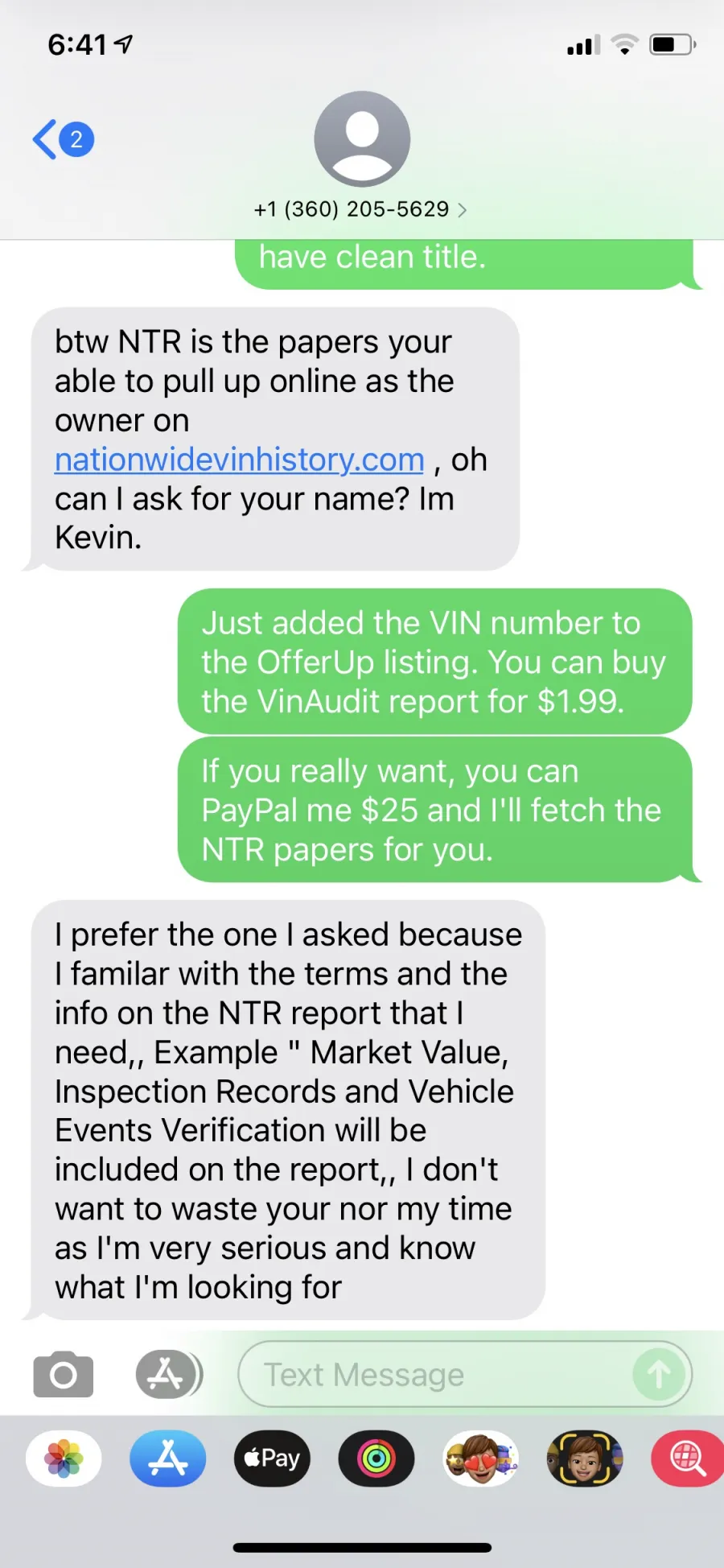This screenshot has width=724, height=1568.
Task: Toggle the App Store apps drawer button
Action: [167, 1374]
